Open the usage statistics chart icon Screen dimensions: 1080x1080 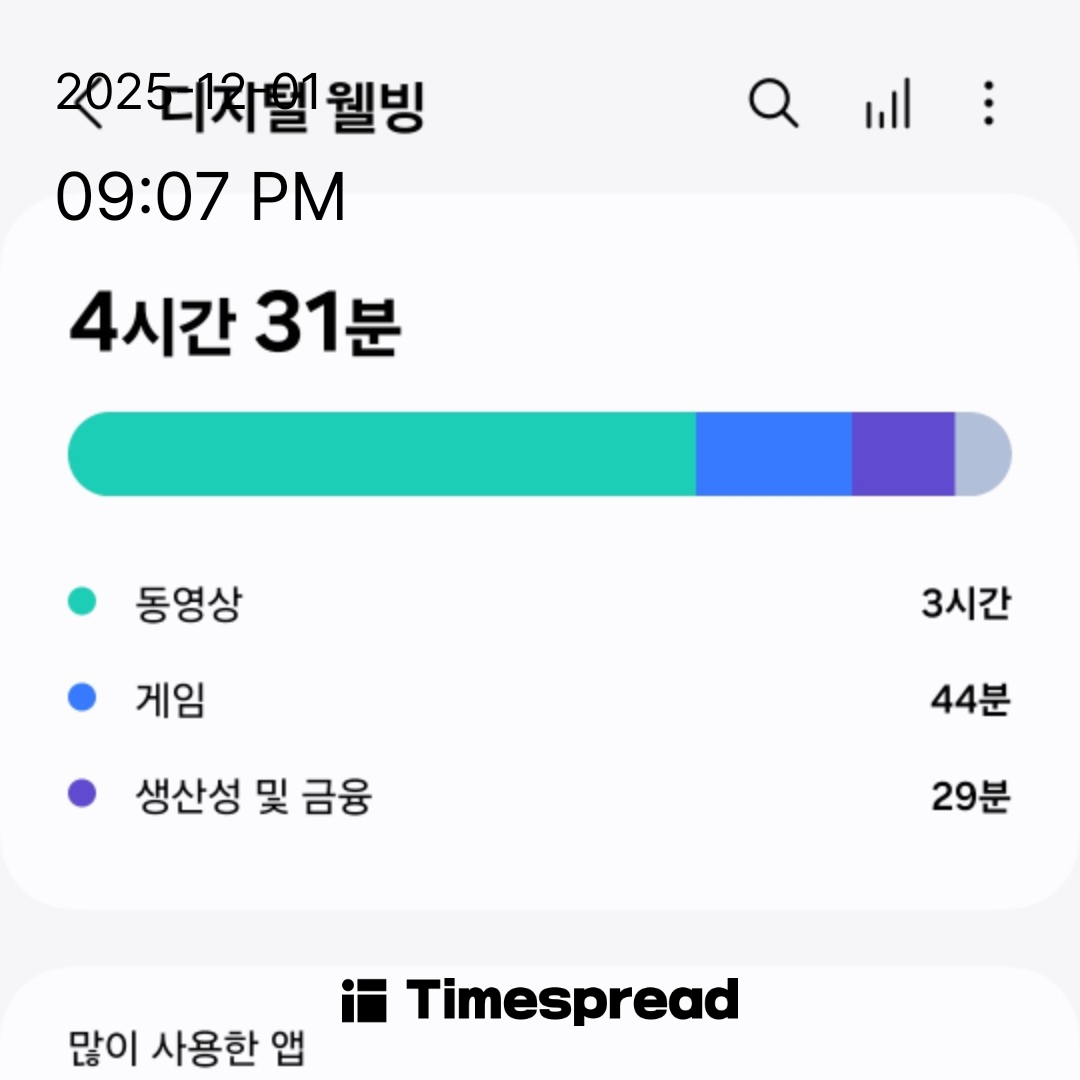click(x=888, y=104)
